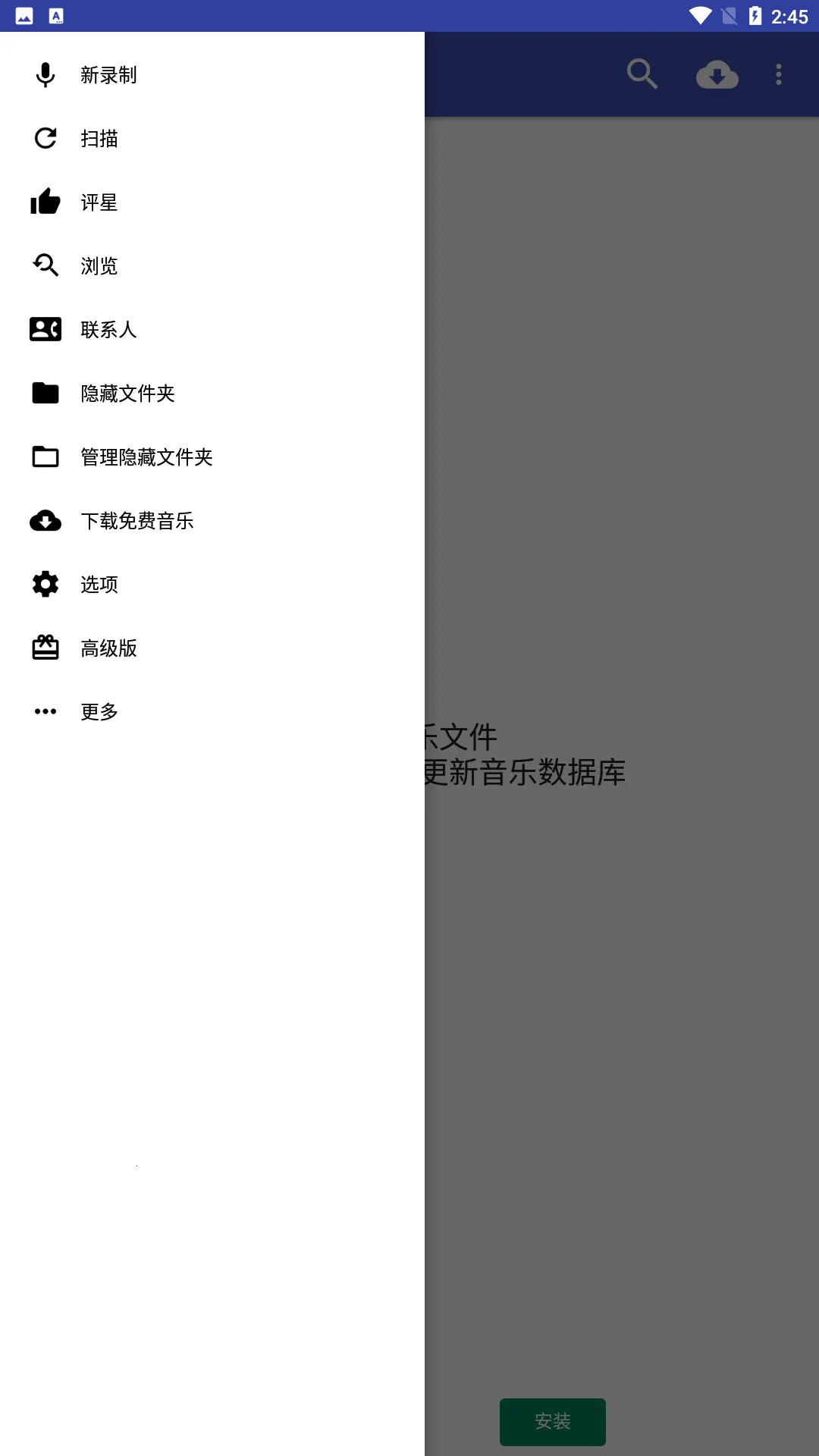Click the thumbs-up rating icon

45,202
